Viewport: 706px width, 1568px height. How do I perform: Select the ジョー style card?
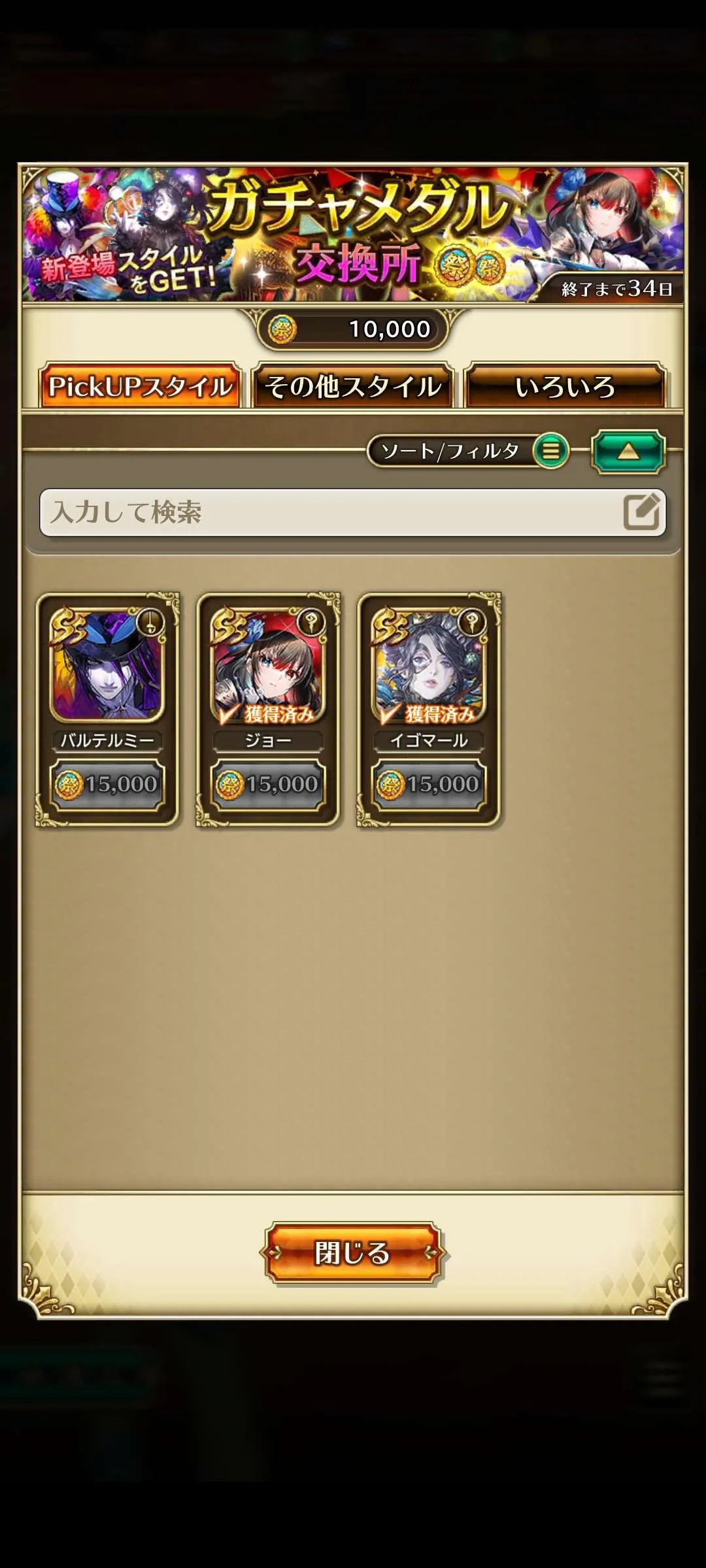[268, 709]
